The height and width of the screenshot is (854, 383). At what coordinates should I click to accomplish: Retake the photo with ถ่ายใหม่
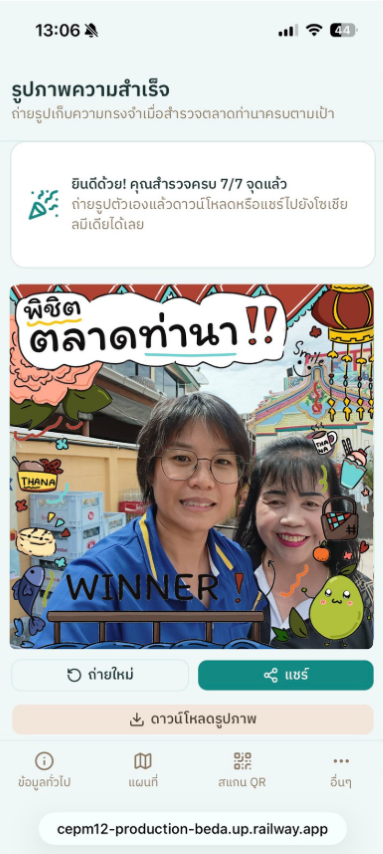[100, 675]
